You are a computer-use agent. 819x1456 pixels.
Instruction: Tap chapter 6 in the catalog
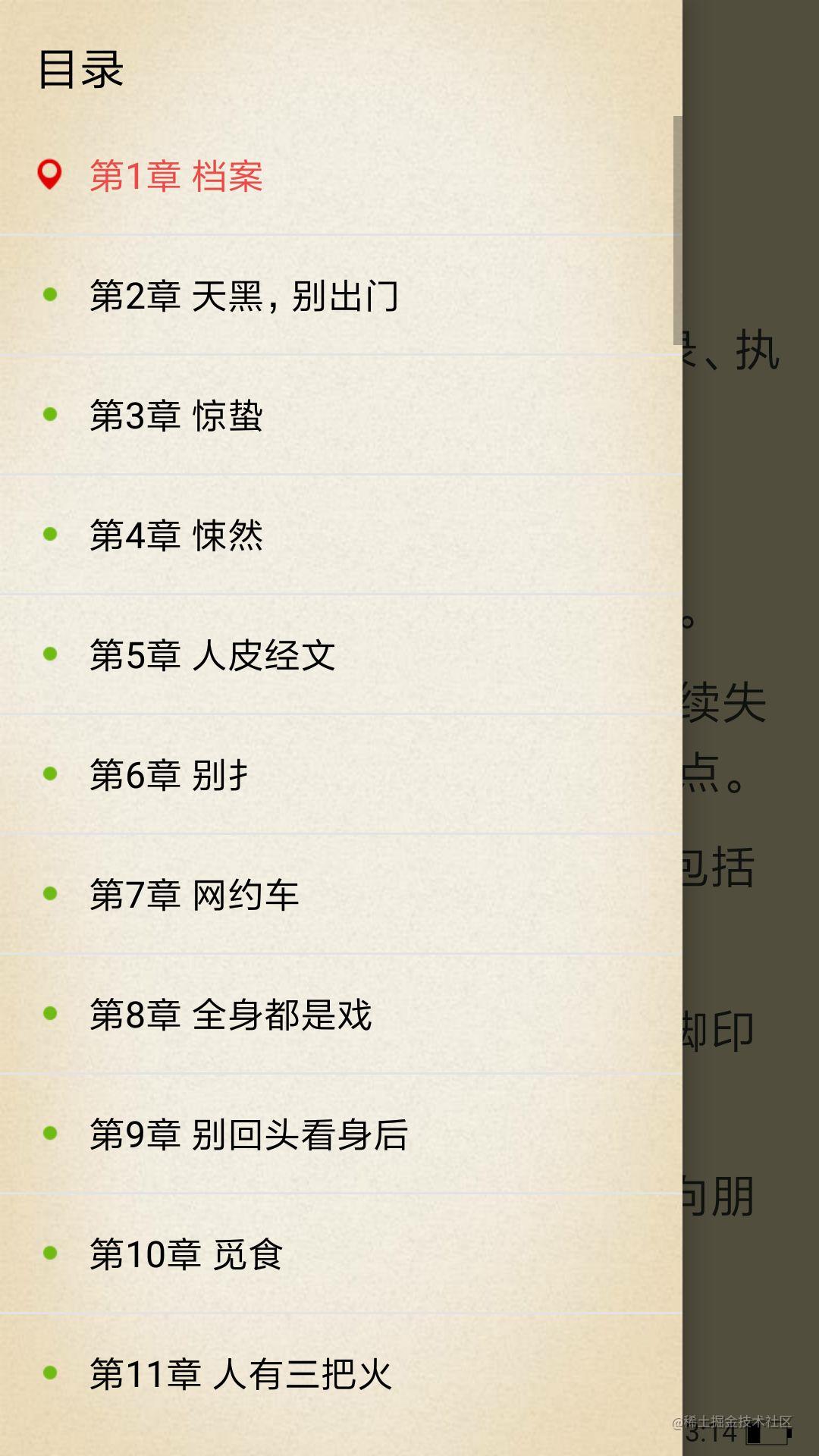click(168, 775)
